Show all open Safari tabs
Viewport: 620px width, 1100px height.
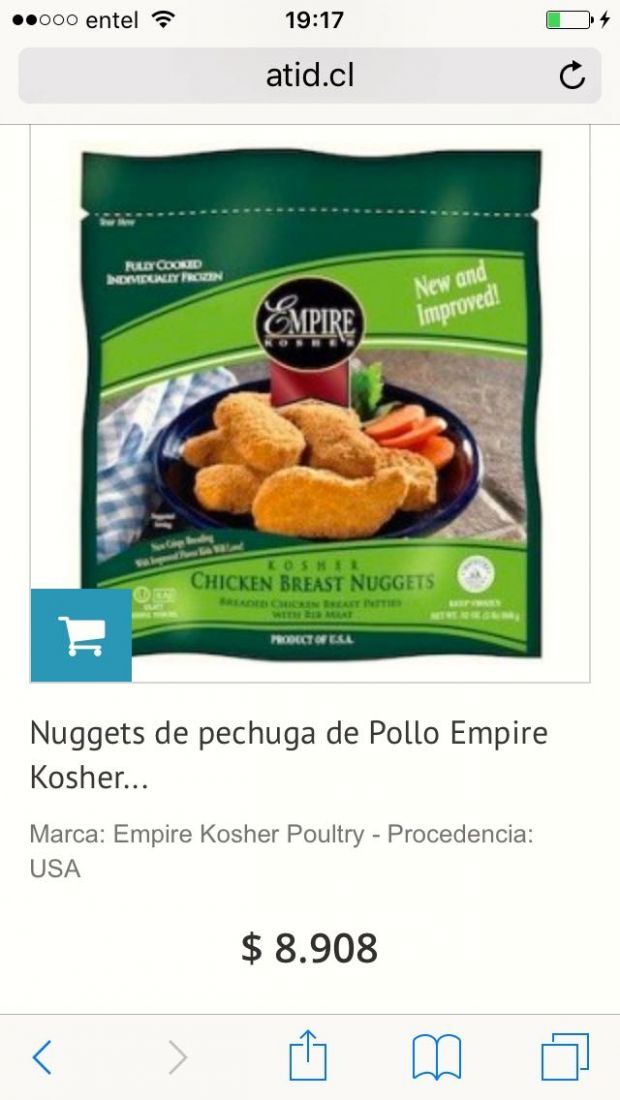565,1057
